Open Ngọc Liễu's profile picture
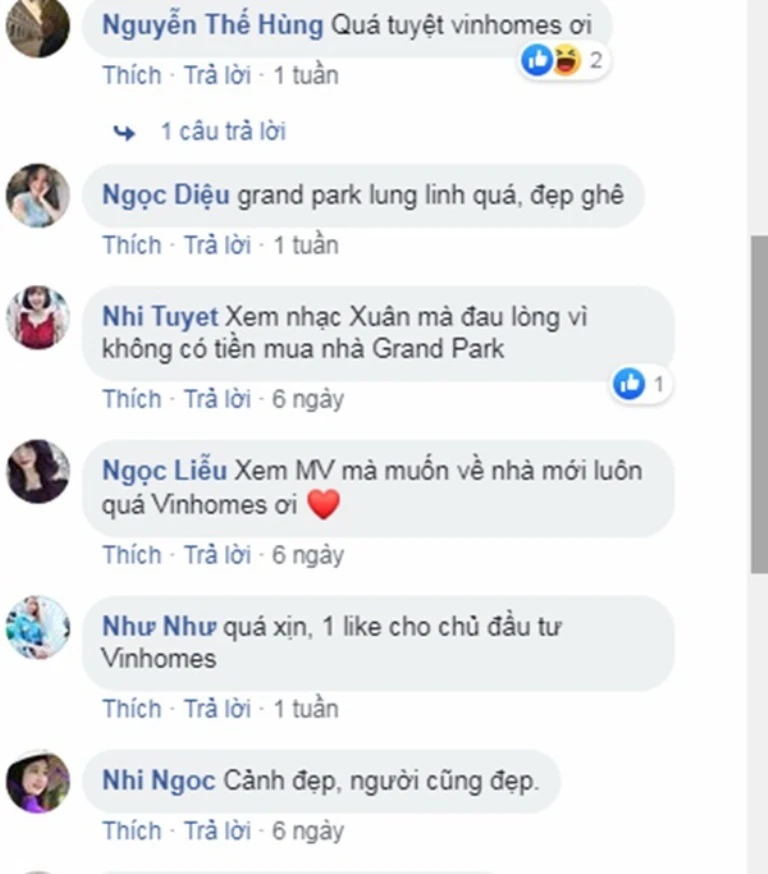768x874 pixels. tap(38, 470)
